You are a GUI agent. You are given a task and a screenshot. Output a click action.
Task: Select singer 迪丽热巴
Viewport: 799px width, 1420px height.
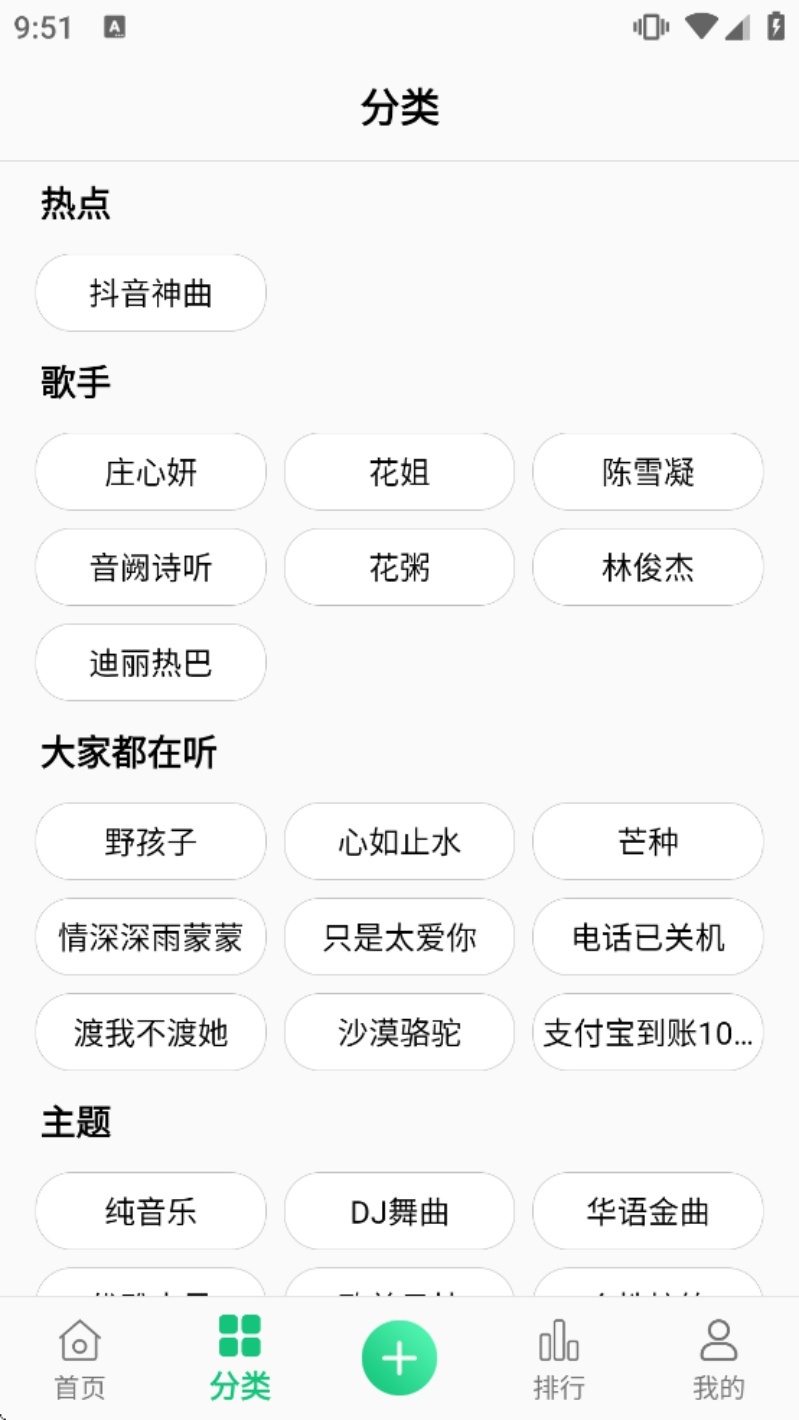pyautogui.click(x=150, y=662)
